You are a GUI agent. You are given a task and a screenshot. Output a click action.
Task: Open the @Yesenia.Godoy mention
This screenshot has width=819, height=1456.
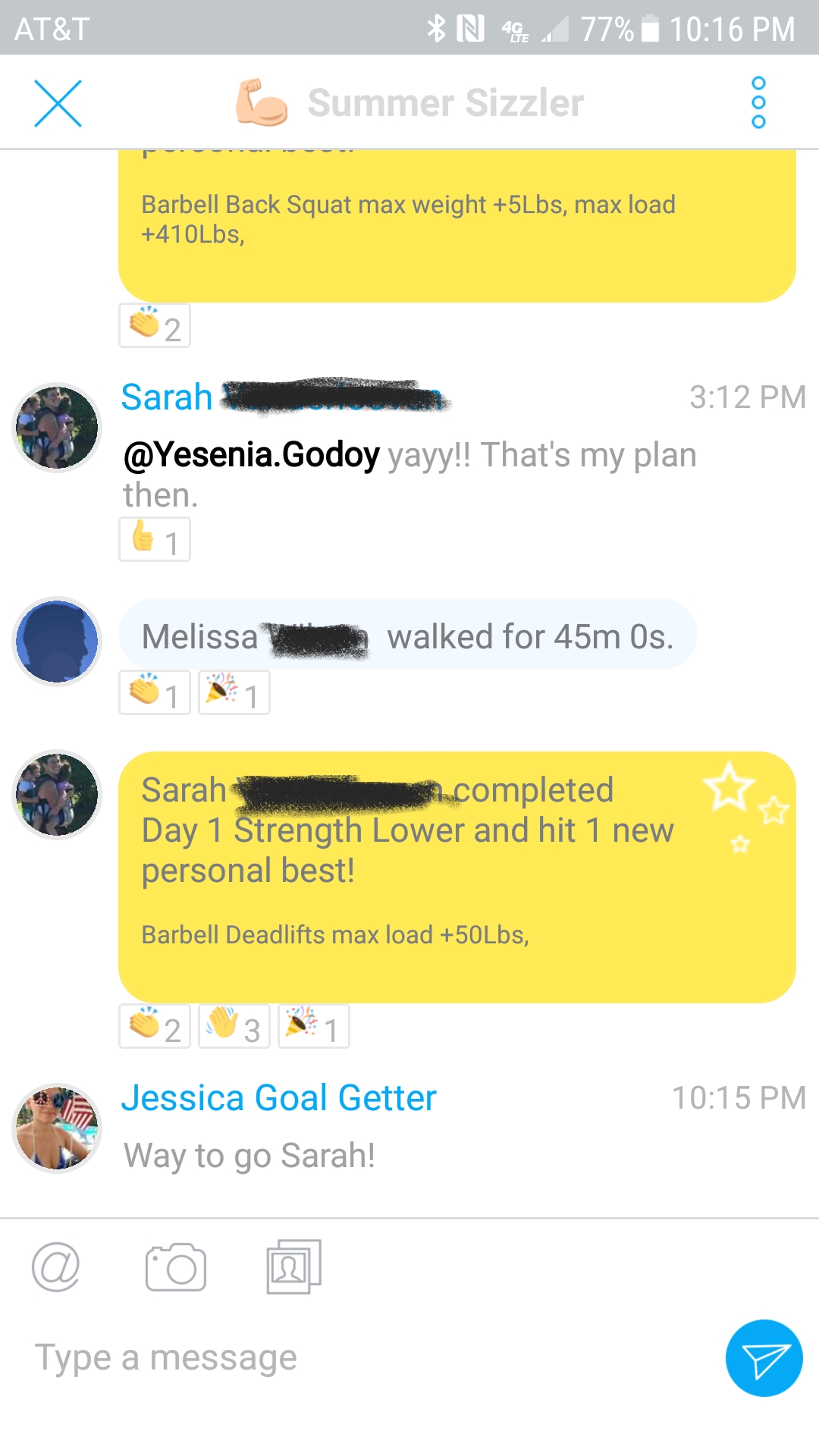[x=251, y=455]
